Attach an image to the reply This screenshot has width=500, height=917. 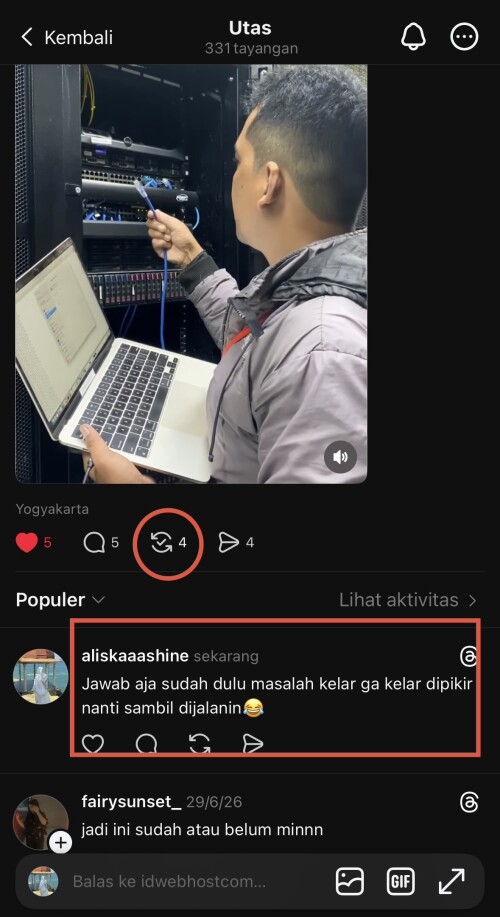click(350, 881)
